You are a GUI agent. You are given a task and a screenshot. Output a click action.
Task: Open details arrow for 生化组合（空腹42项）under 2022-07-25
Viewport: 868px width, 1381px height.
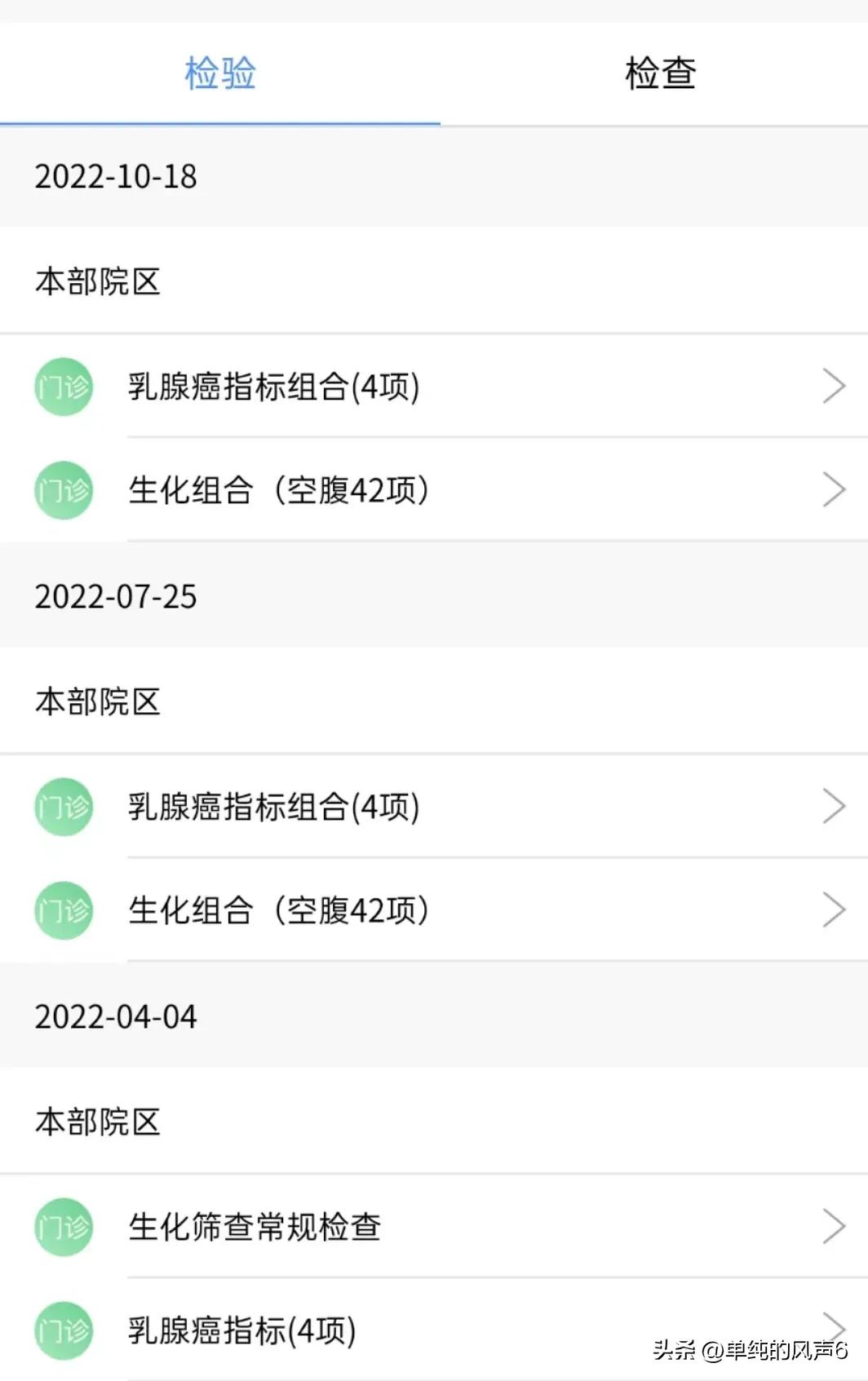point(835,909)
